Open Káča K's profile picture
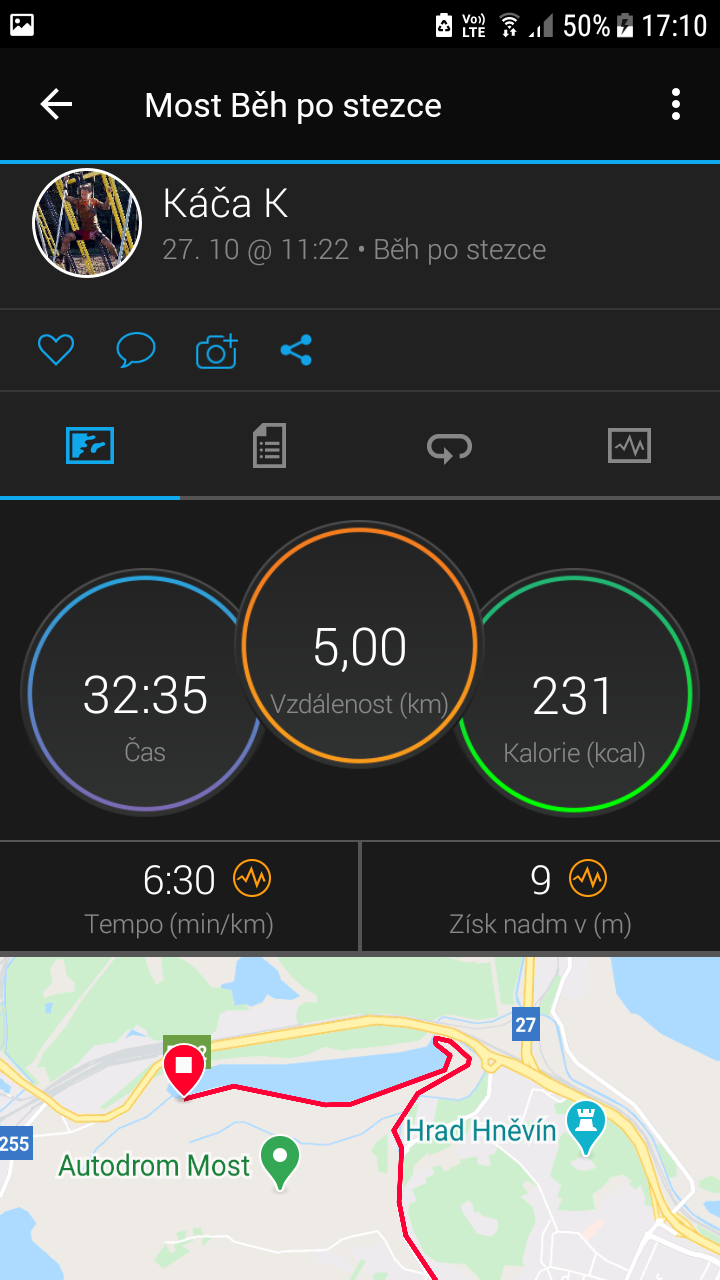 tap(87, 222)
